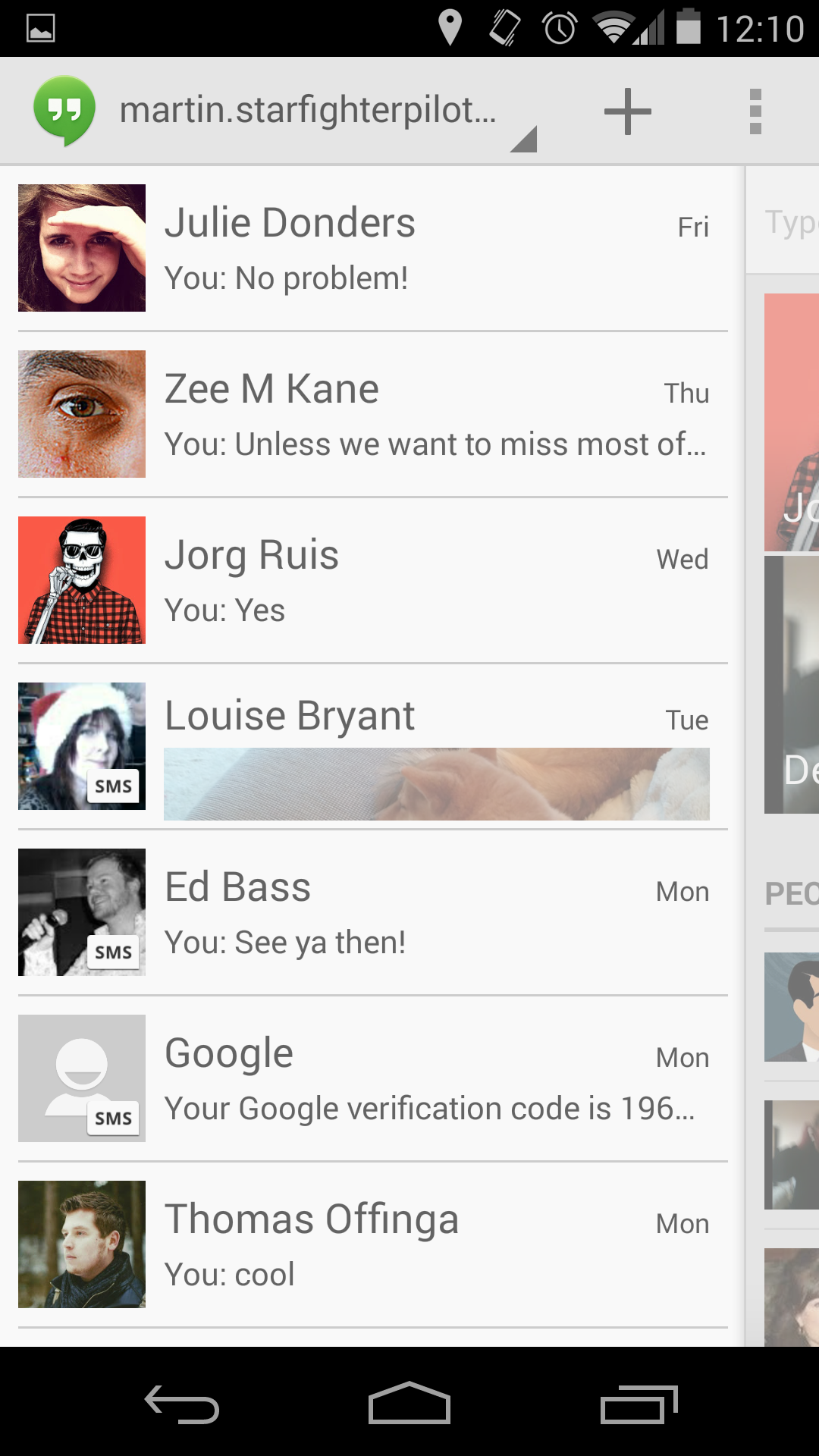819x1456 pixels.
Task: Start a new conversation with plus icon
Action: pyautogui.click(x=627, y=111)
